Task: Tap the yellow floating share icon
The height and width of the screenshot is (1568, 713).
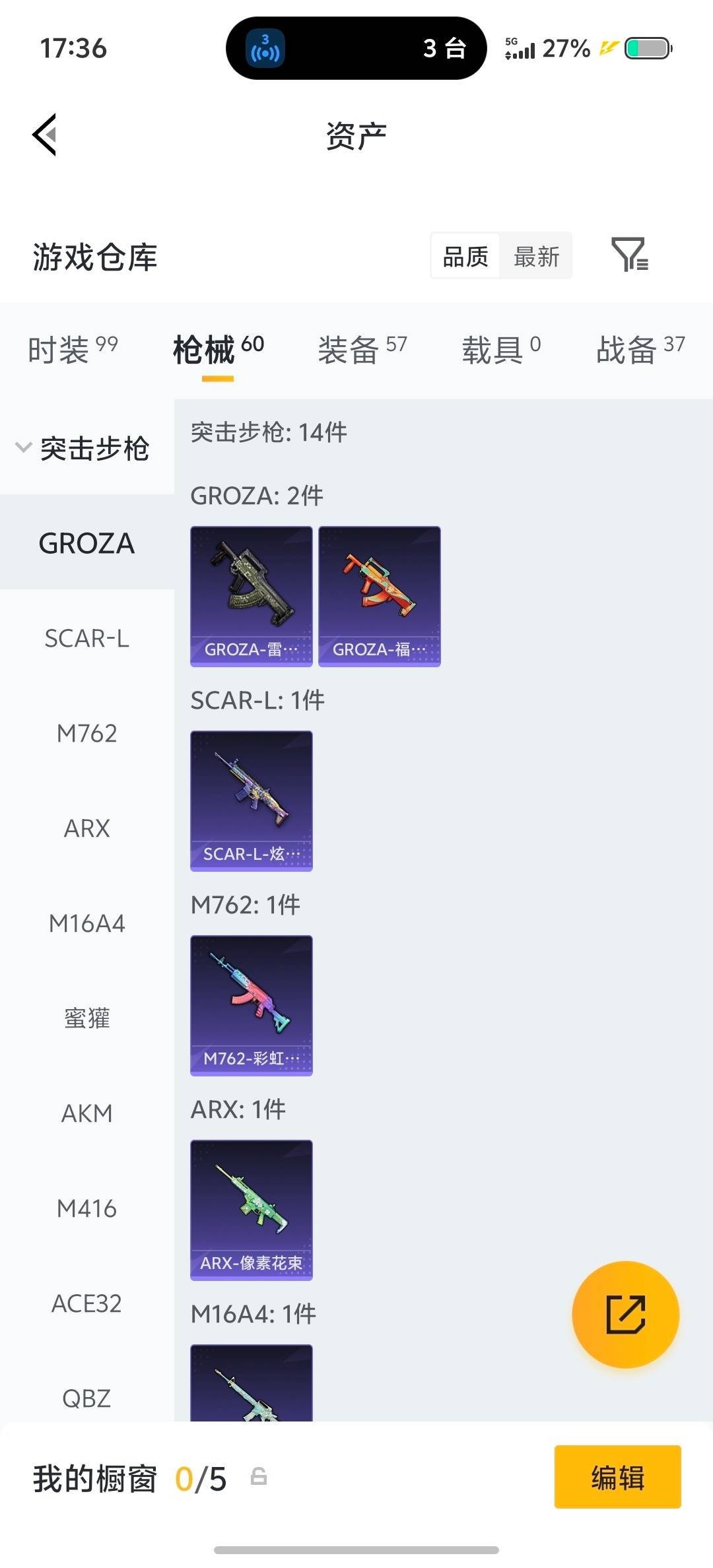Action: (625, 1315)
